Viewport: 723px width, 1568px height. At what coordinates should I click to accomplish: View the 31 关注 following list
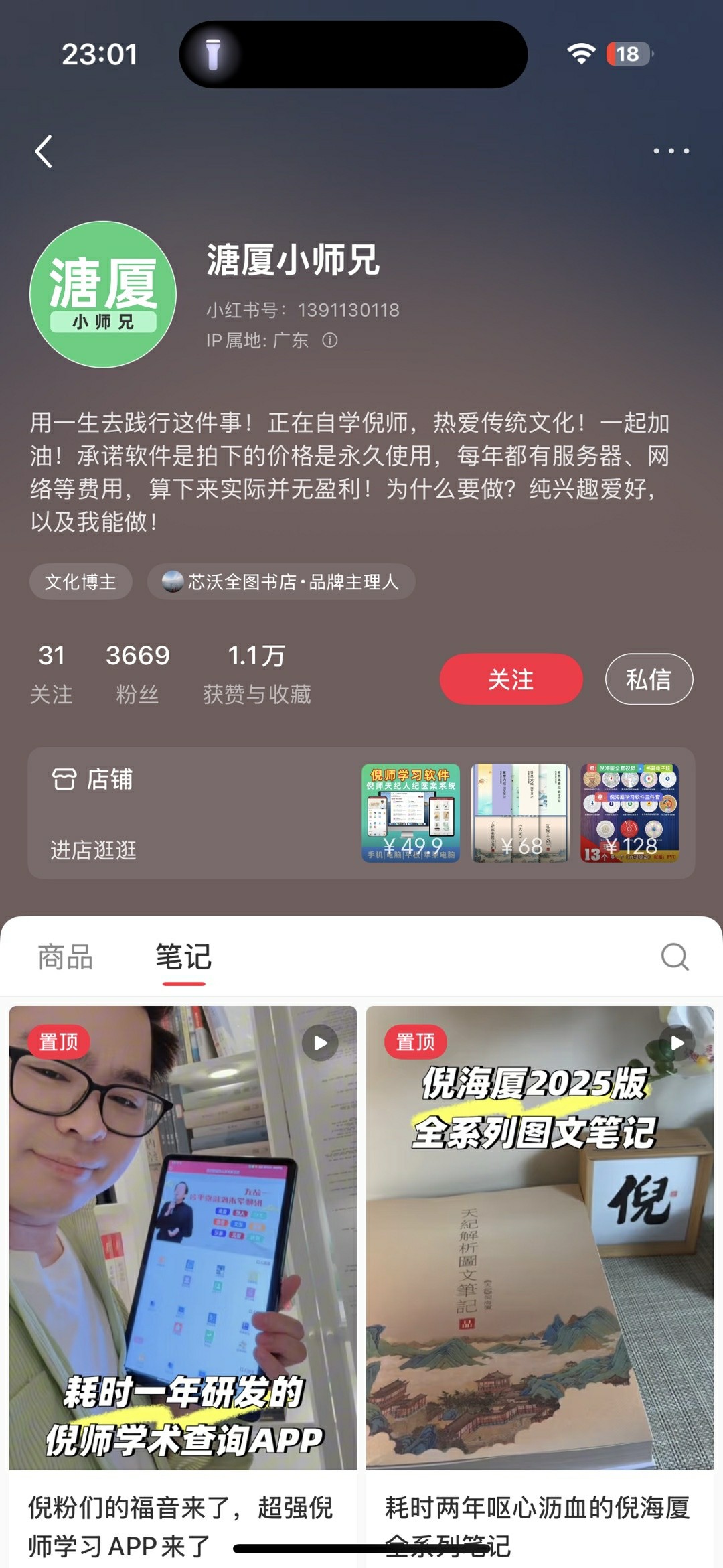[x=51, y=673]
